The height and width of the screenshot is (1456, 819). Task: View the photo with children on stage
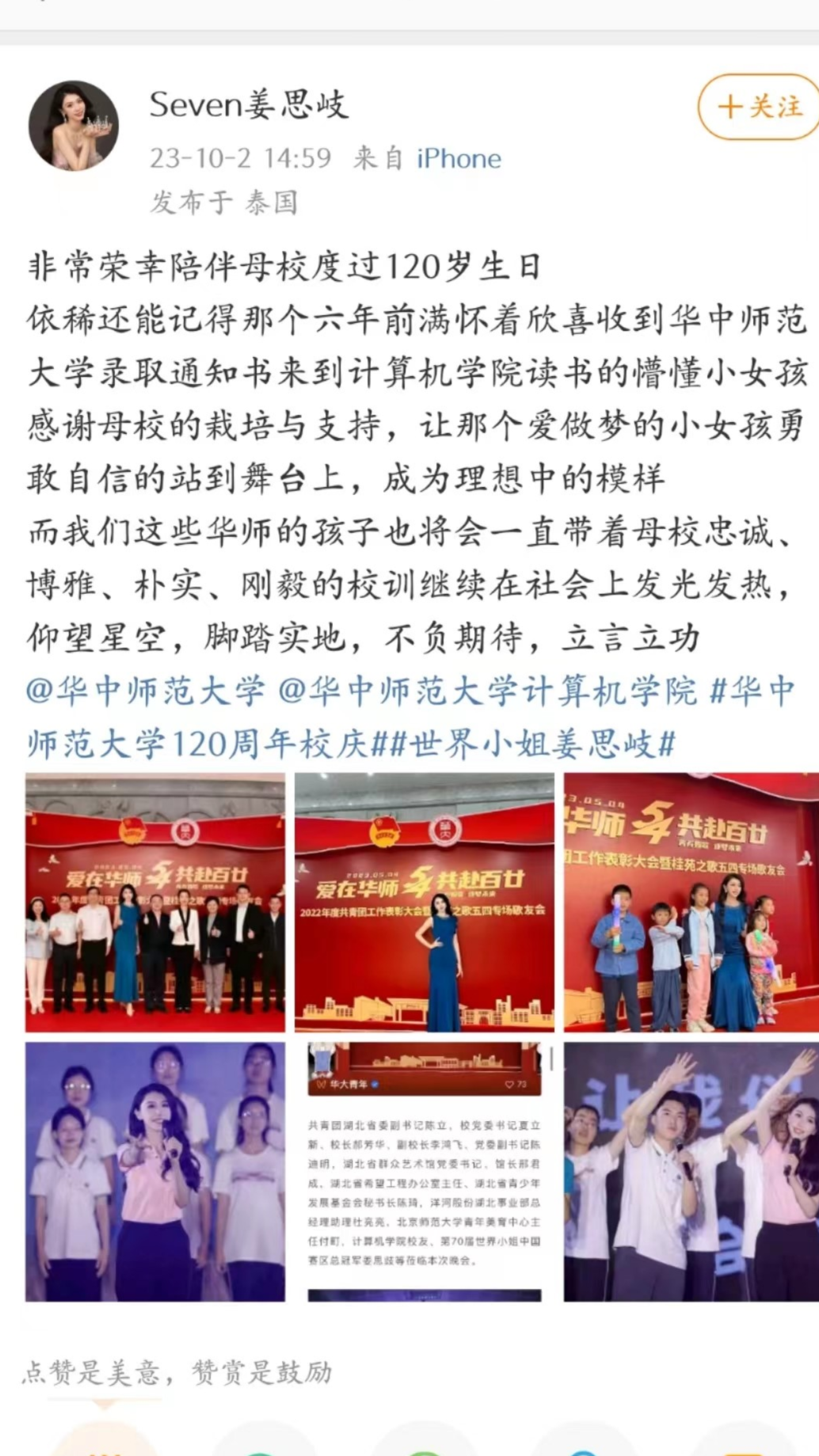(x=691, y=903)
